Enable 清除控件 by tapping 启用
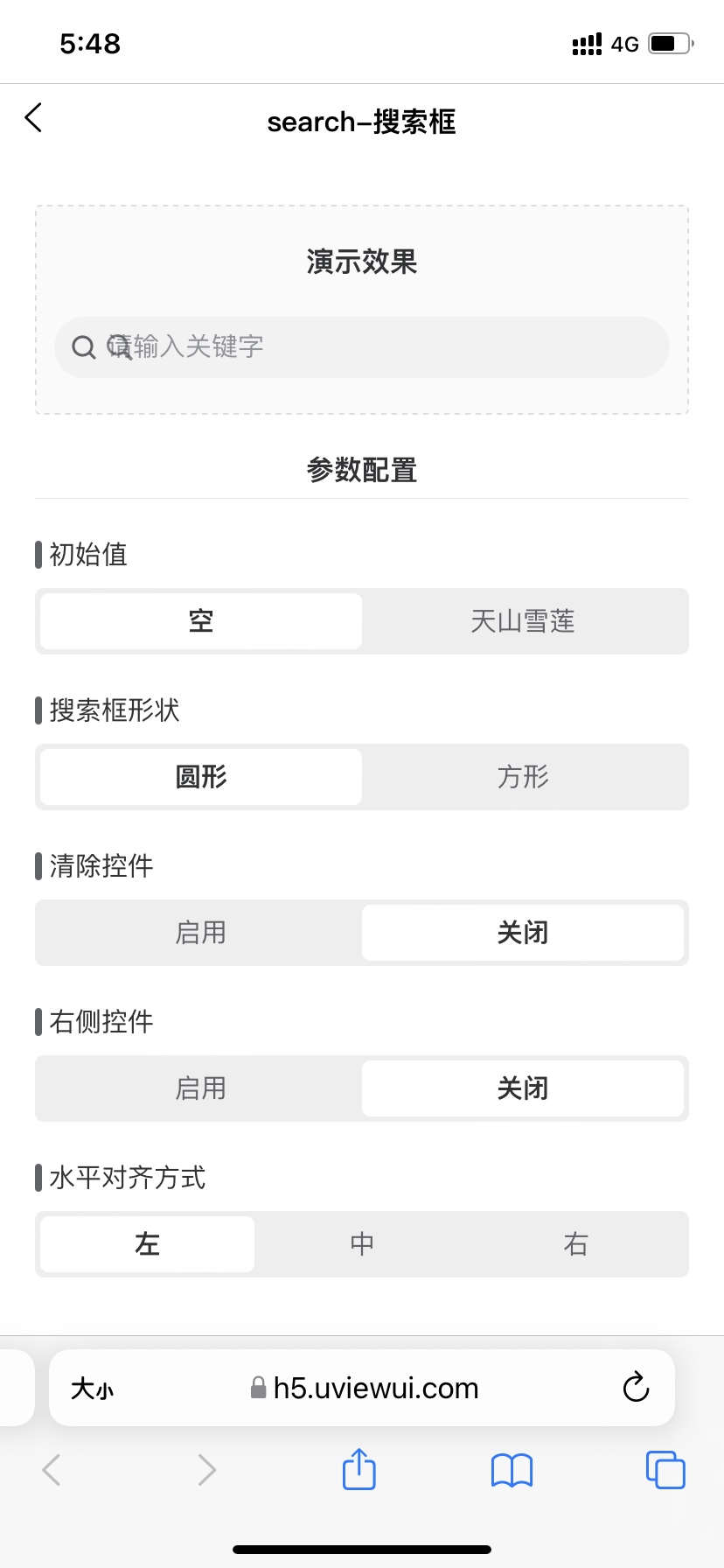This screenshot has width=724, height=1568. pyautogui.click(x=201, y=933)
